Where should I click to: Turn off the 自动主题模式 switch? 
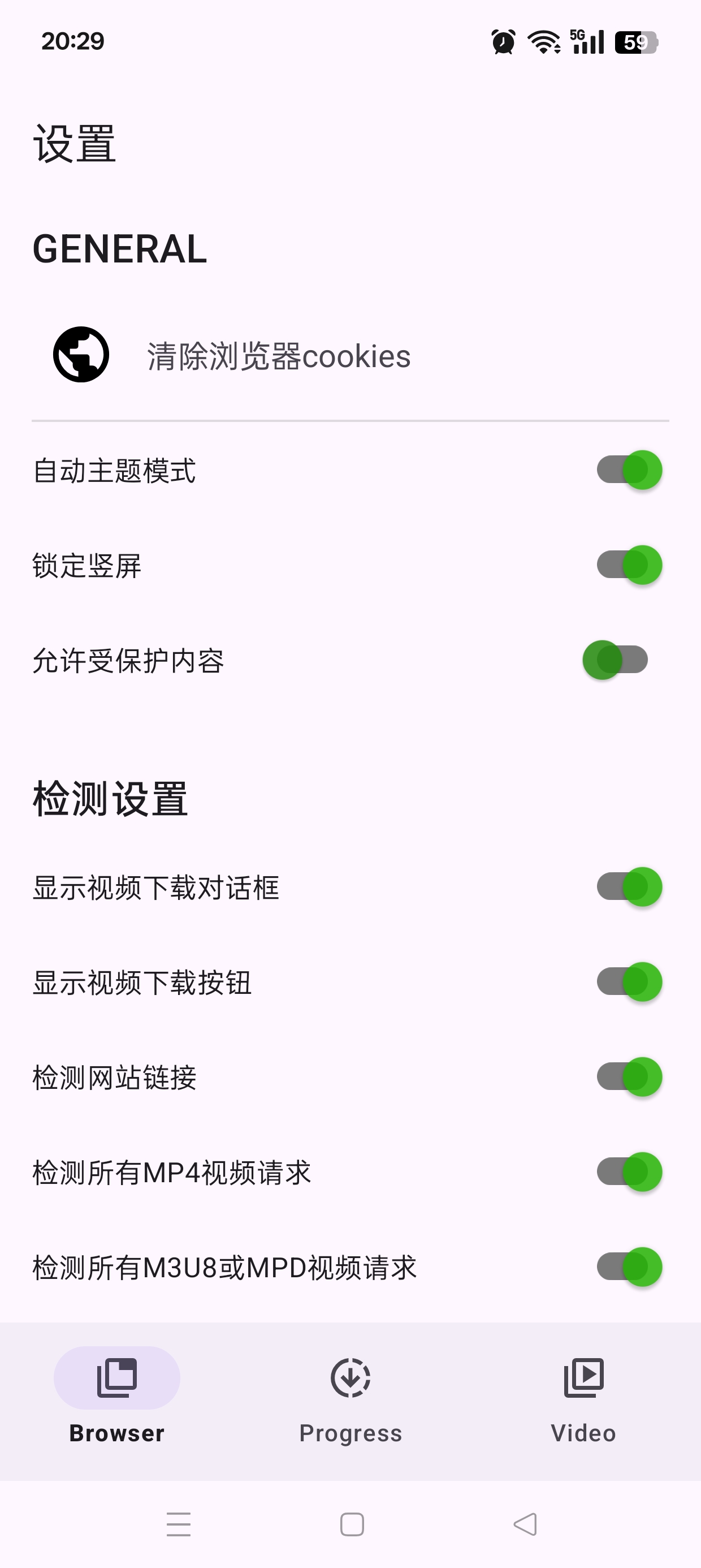(x=629, y=470)
